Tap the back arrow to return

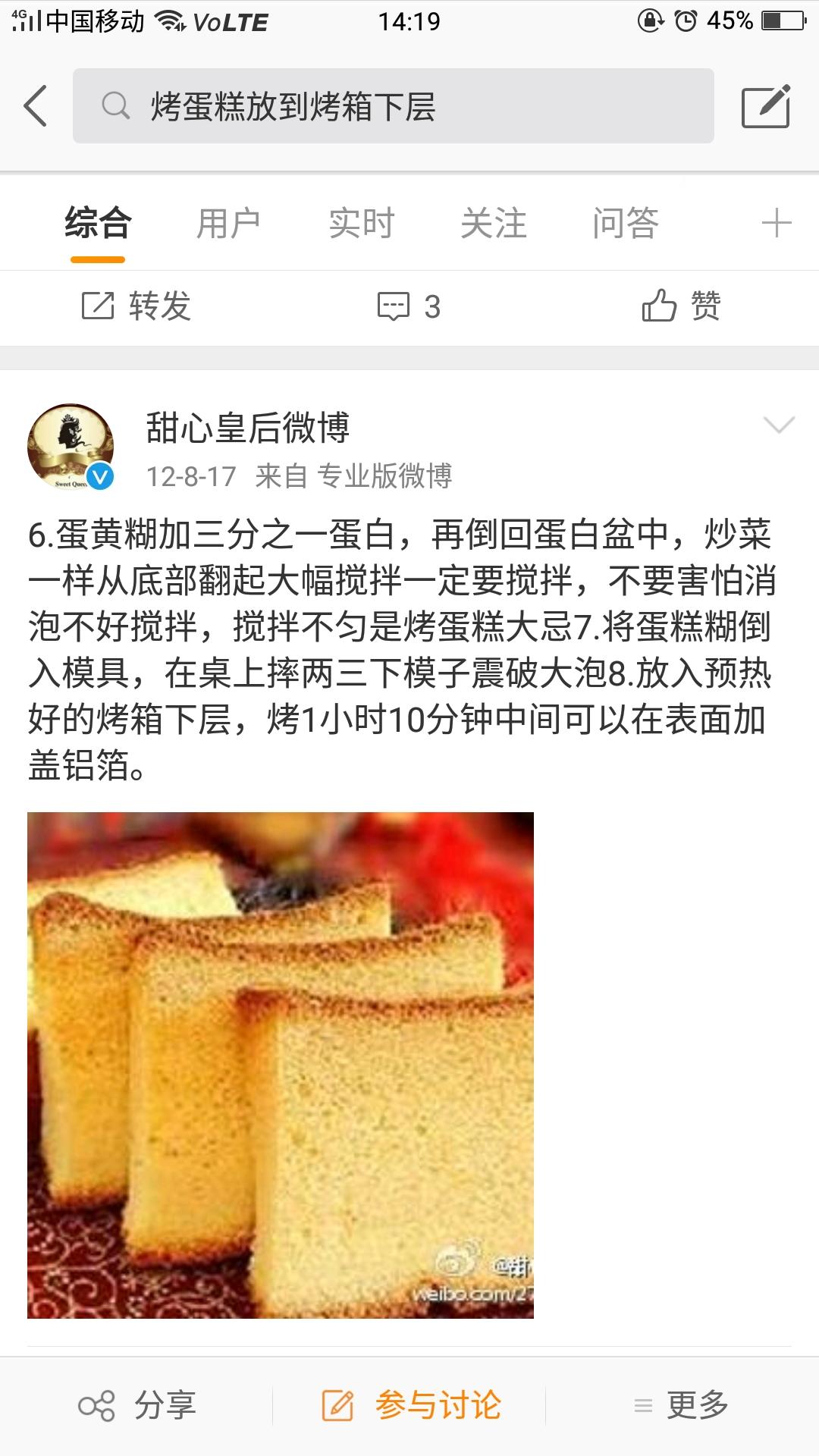[34, 106]
